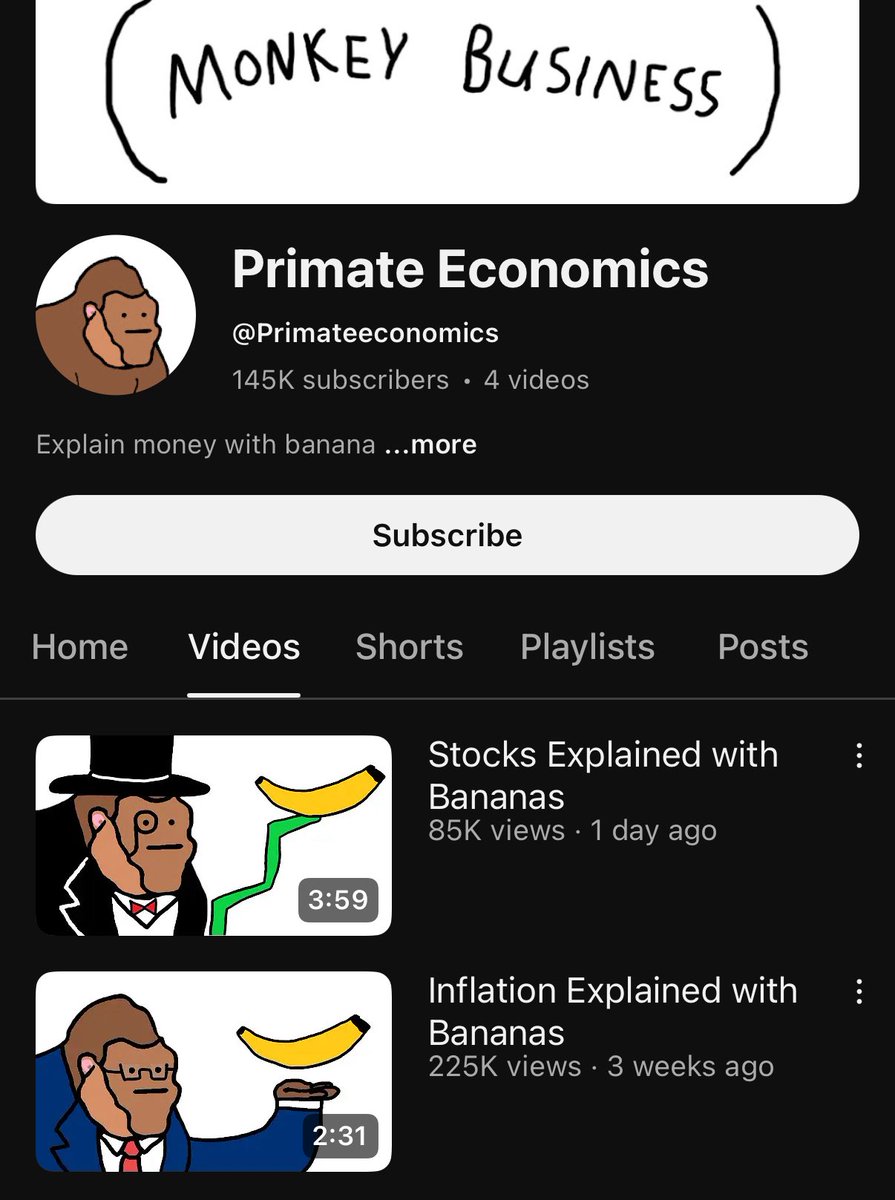Go to the Posts tab
Screen dimensions: 895x1200
[x=763, y=647]
